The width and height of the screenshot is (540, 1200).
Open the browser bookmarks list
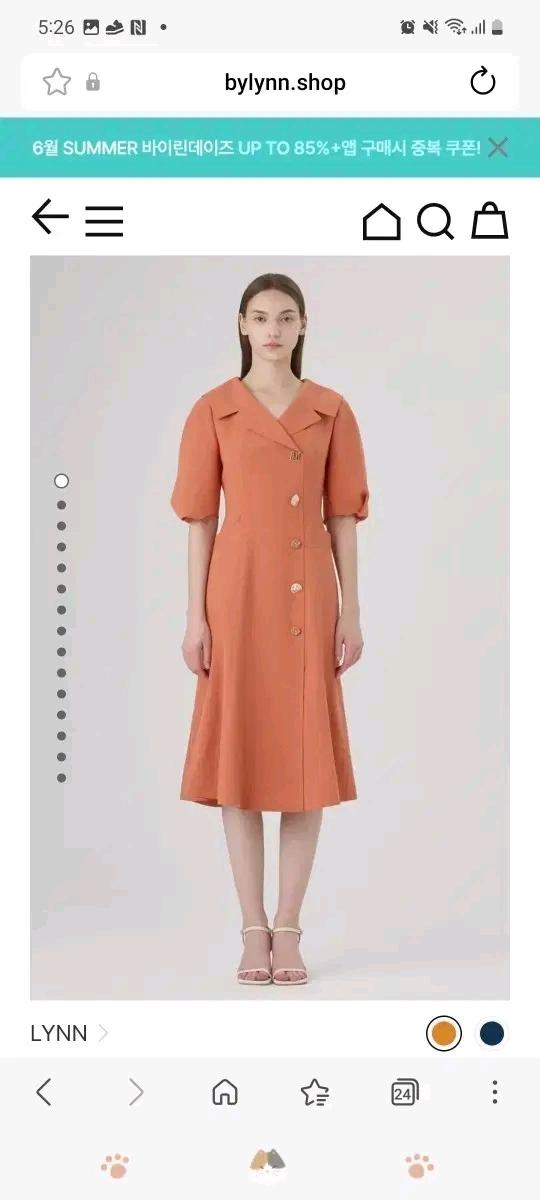click(315, 1092)
